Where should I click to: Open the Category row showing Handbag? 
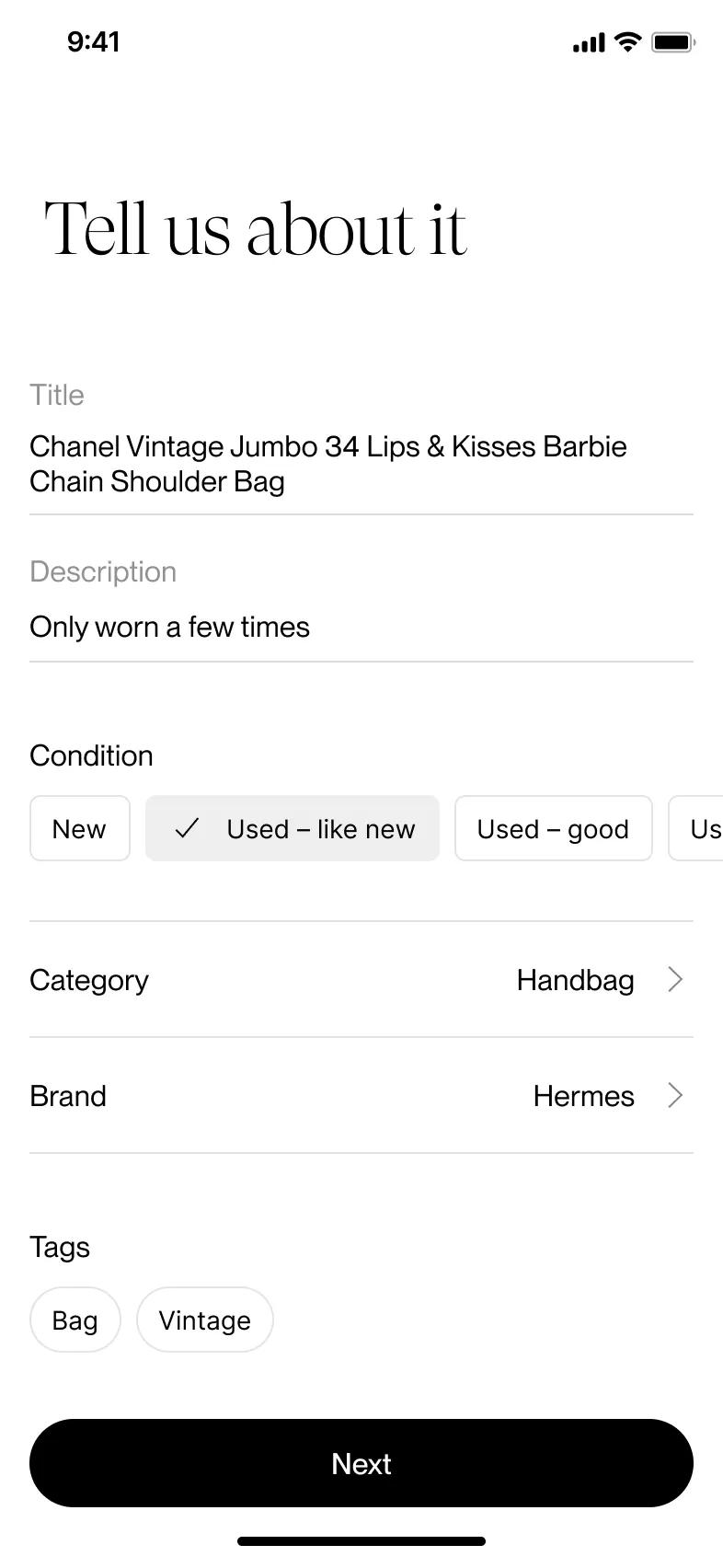[361, 980]
